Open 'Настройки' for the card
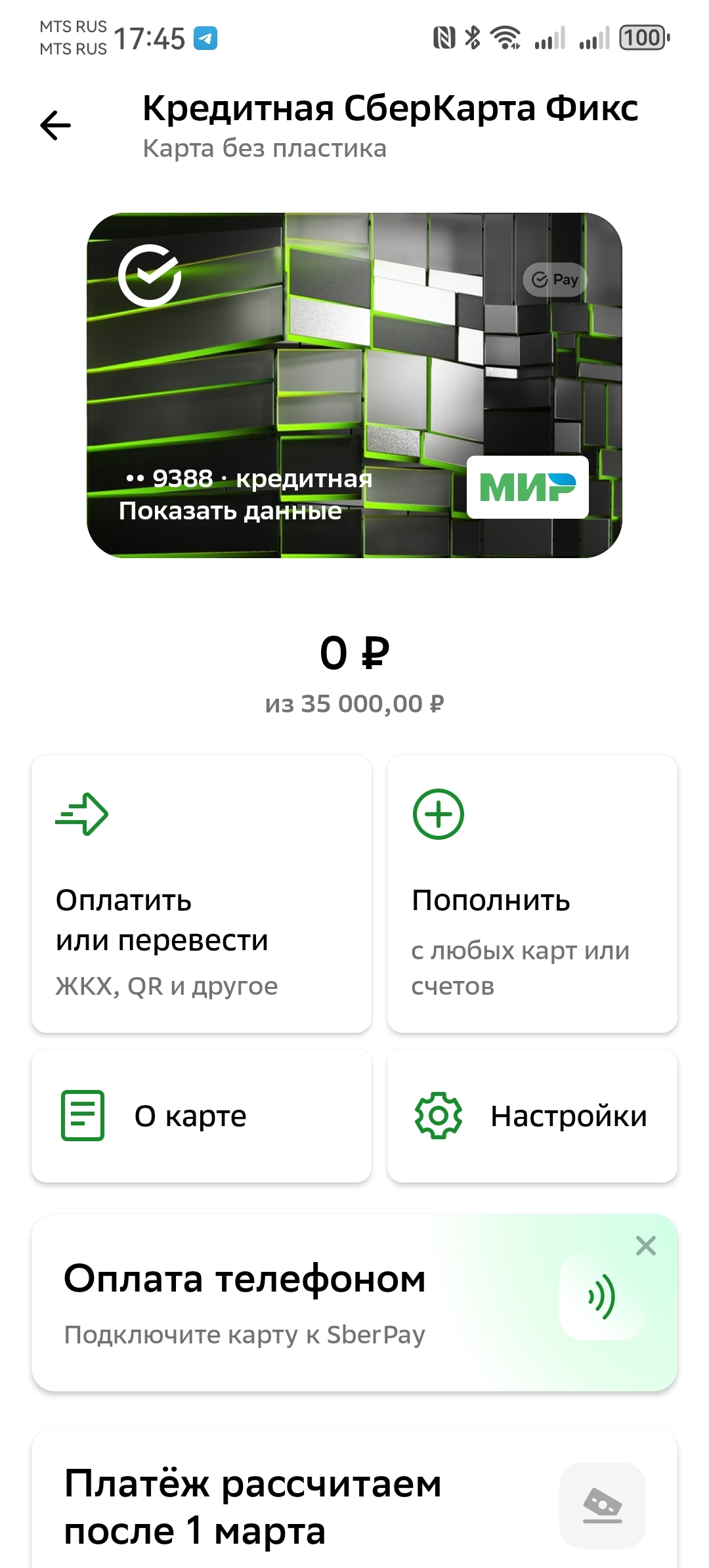709x1568 pixels. [x=532, y=1116]
